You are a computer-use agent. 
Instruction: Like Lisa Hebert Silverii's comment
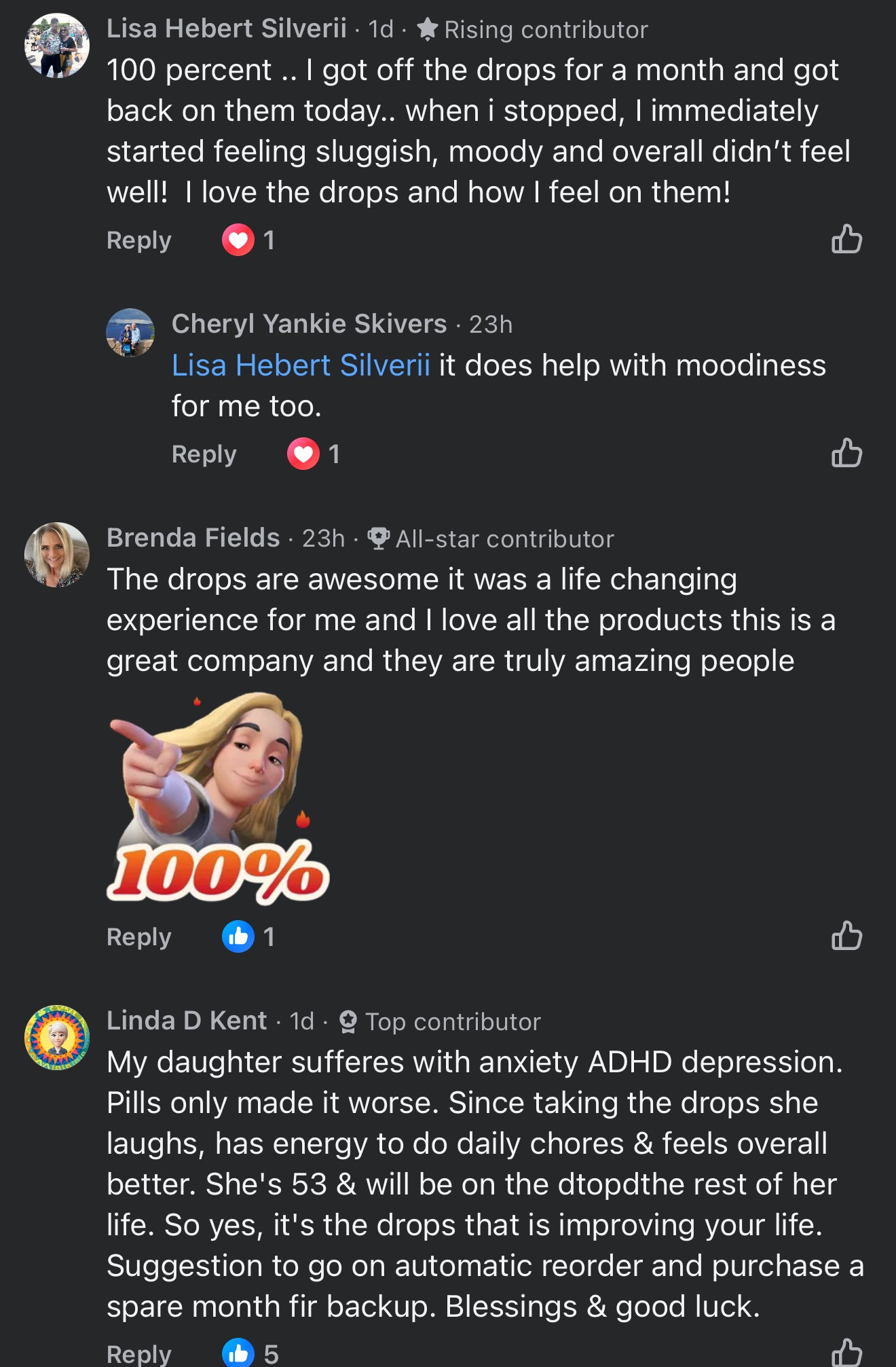pyautogui.click(x=846, y=239)
